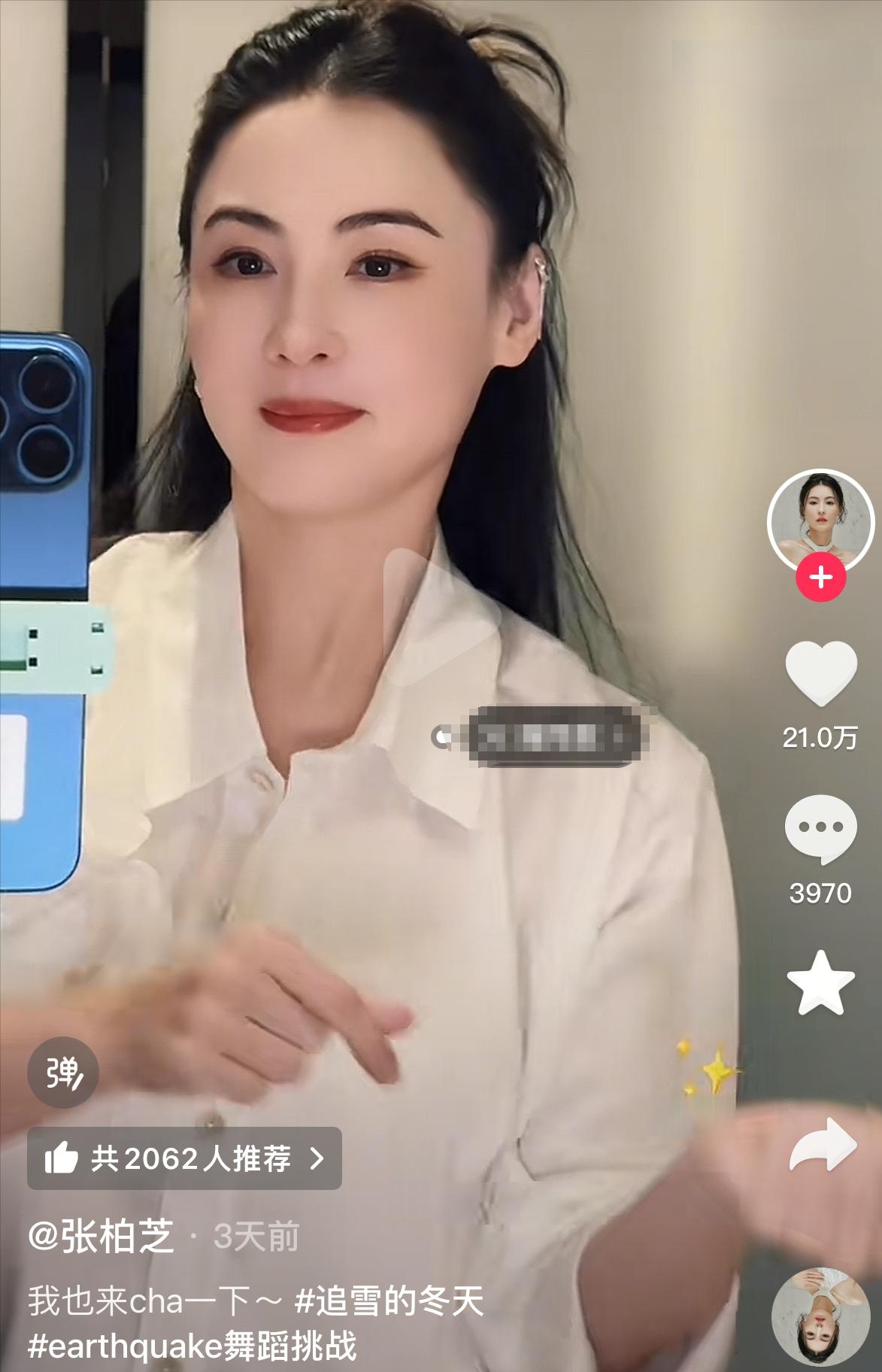Open @张柏芝 profile from username

click(x=102, y=1237)
